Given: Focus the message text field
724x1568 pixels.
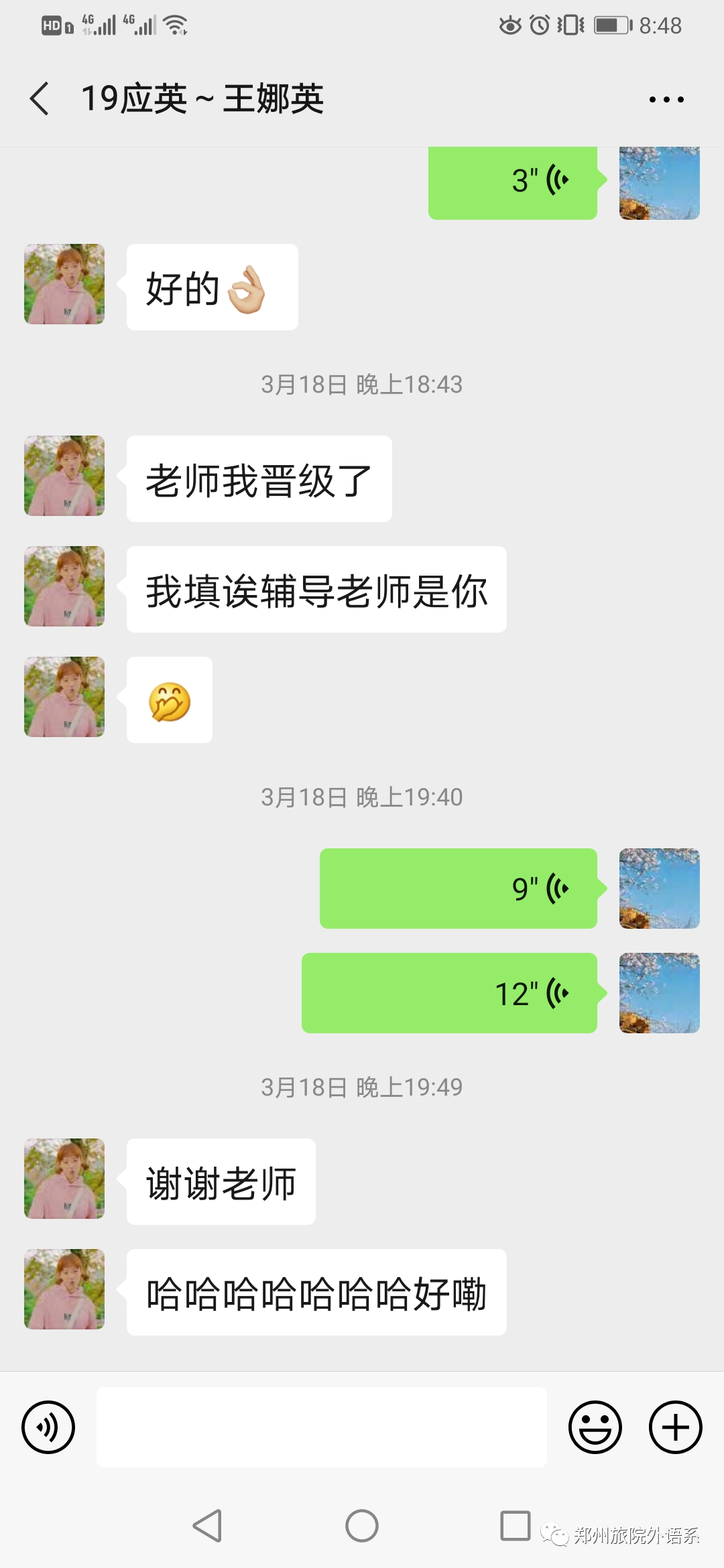Looking at the screenshot, I should pos(322,1427).
